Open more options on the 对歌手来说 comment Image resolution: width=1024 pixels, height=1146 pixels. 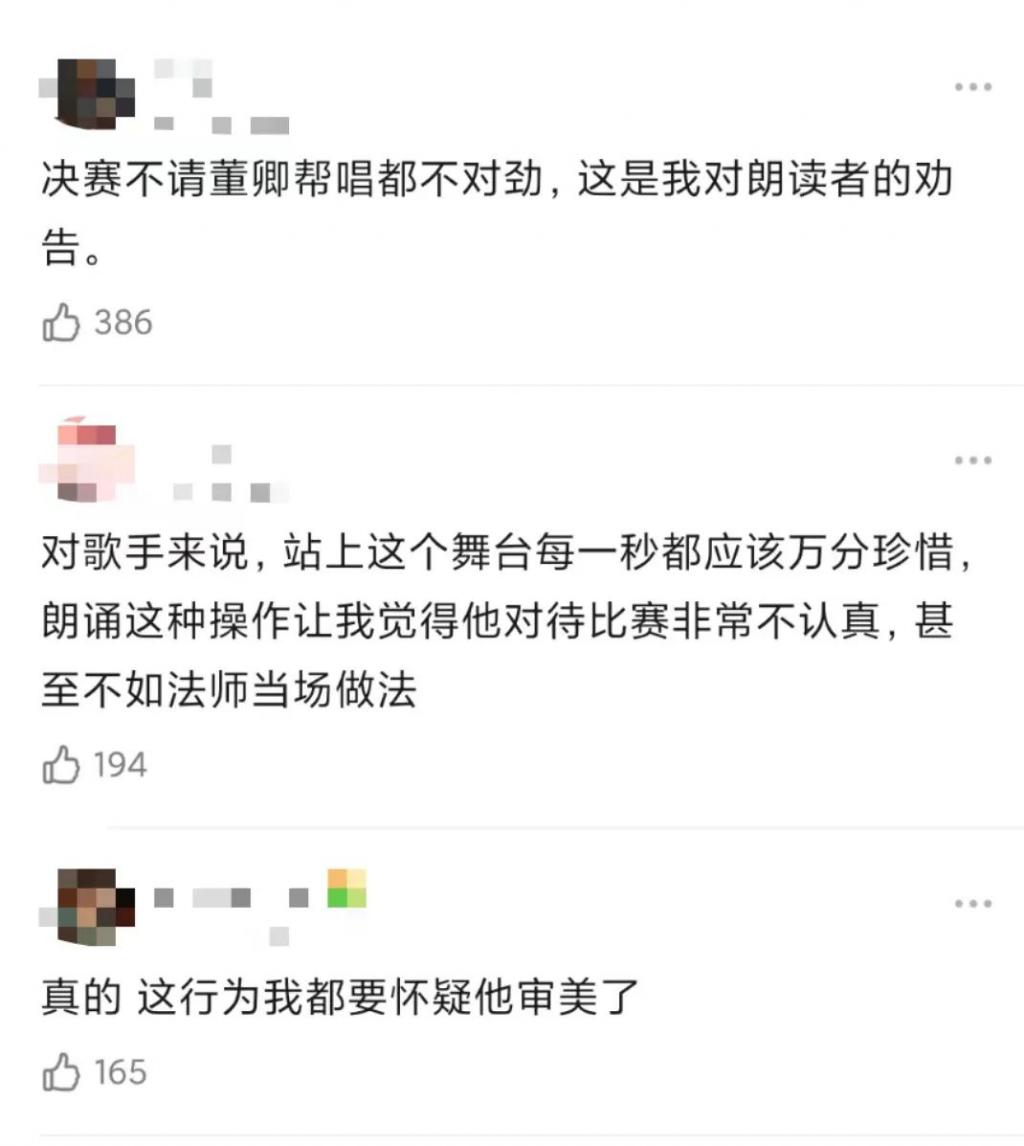(972, 460)
